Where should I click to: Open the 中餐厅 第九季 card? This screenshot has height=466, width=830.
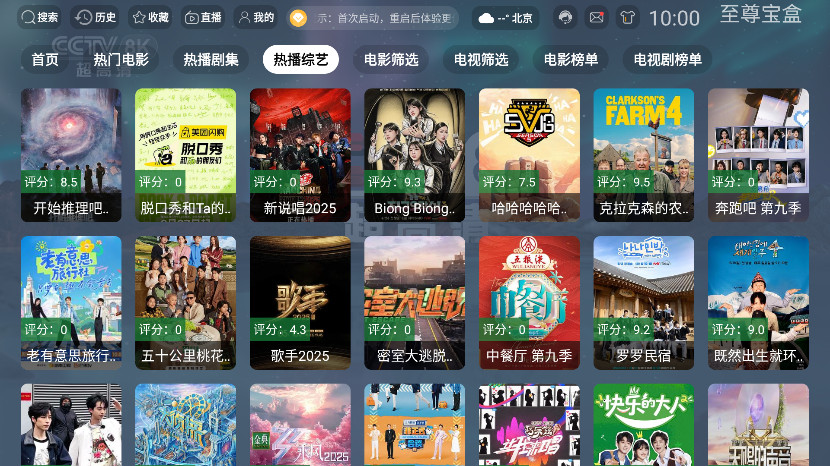tap(529, 303)
